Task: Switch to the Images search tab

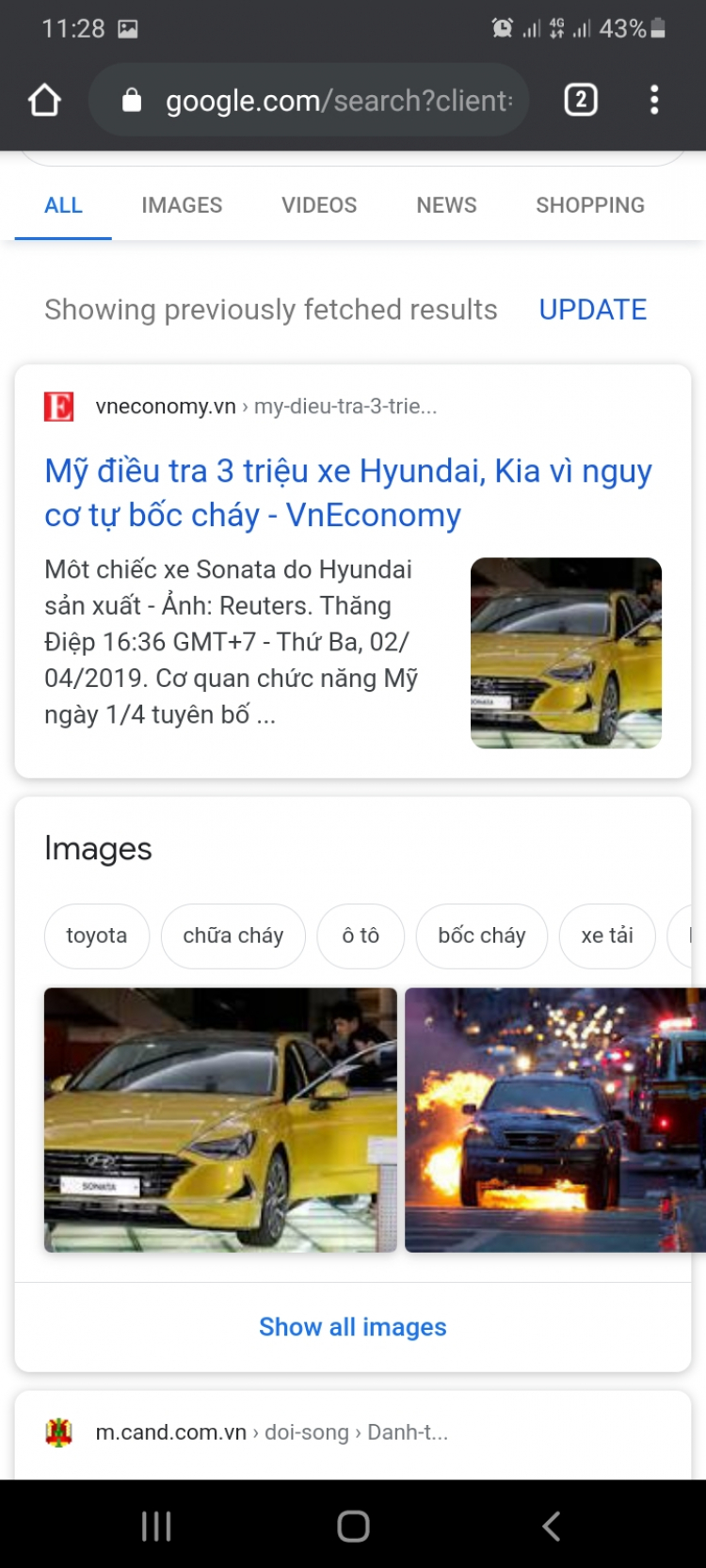Action: 182,205
